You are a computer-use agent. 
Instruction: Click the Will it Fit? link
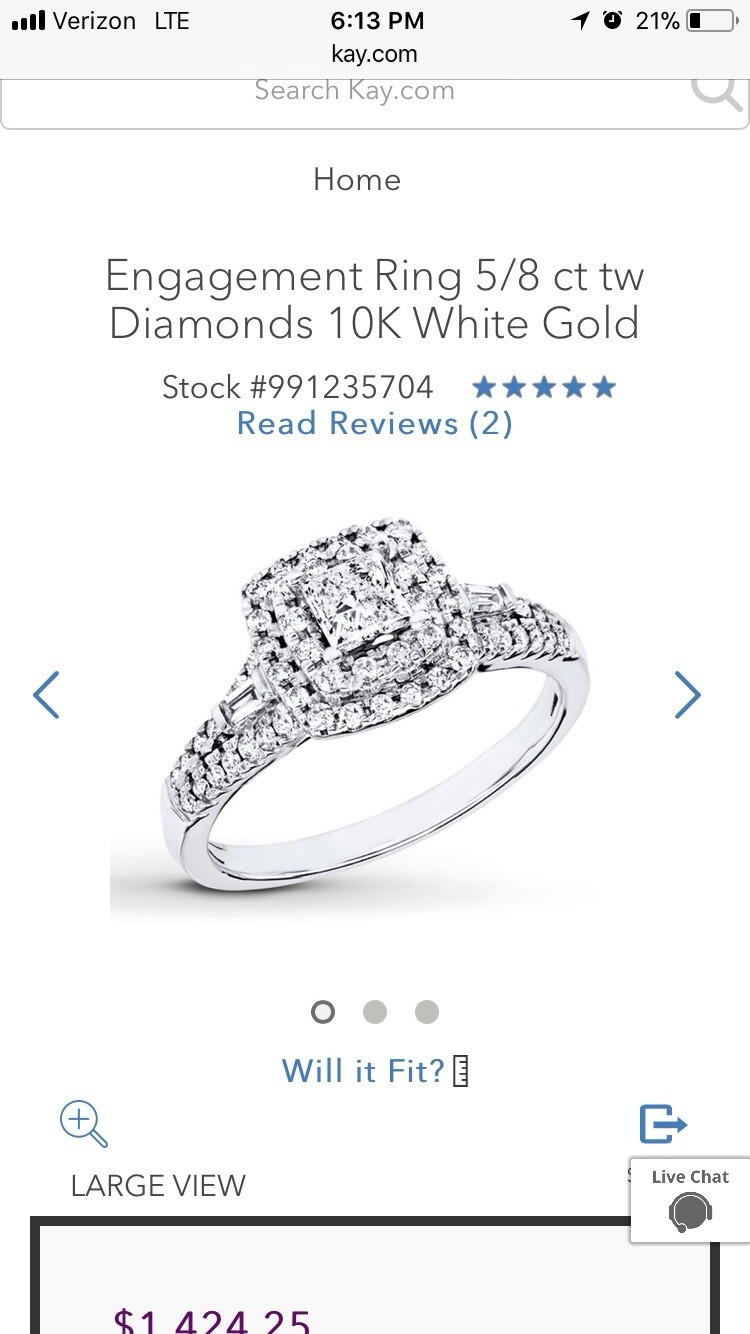(364, 1070)
